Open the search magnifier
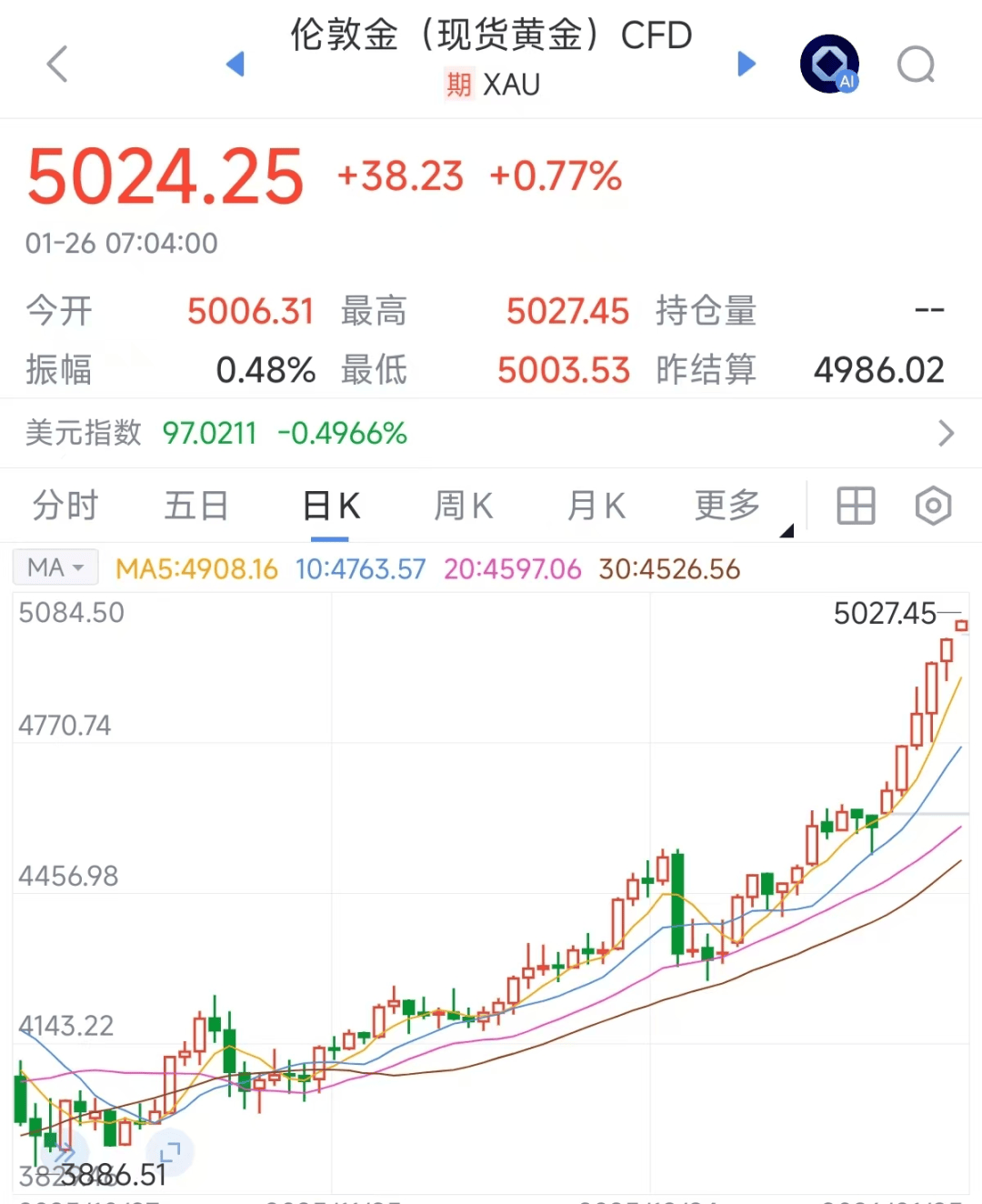This screenshot has height=1204, width=982. click(916, 65)
